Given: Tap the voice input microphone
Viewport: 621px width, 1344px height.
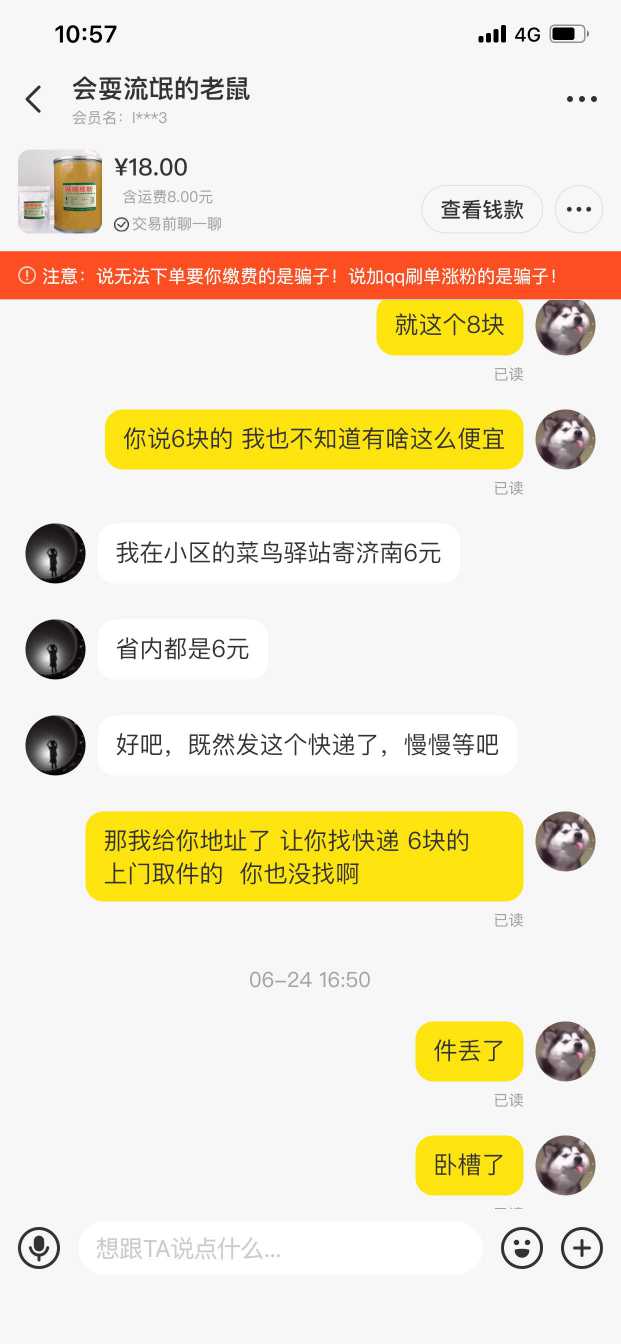Looking at the screenshot, I should coord(39,1248).
